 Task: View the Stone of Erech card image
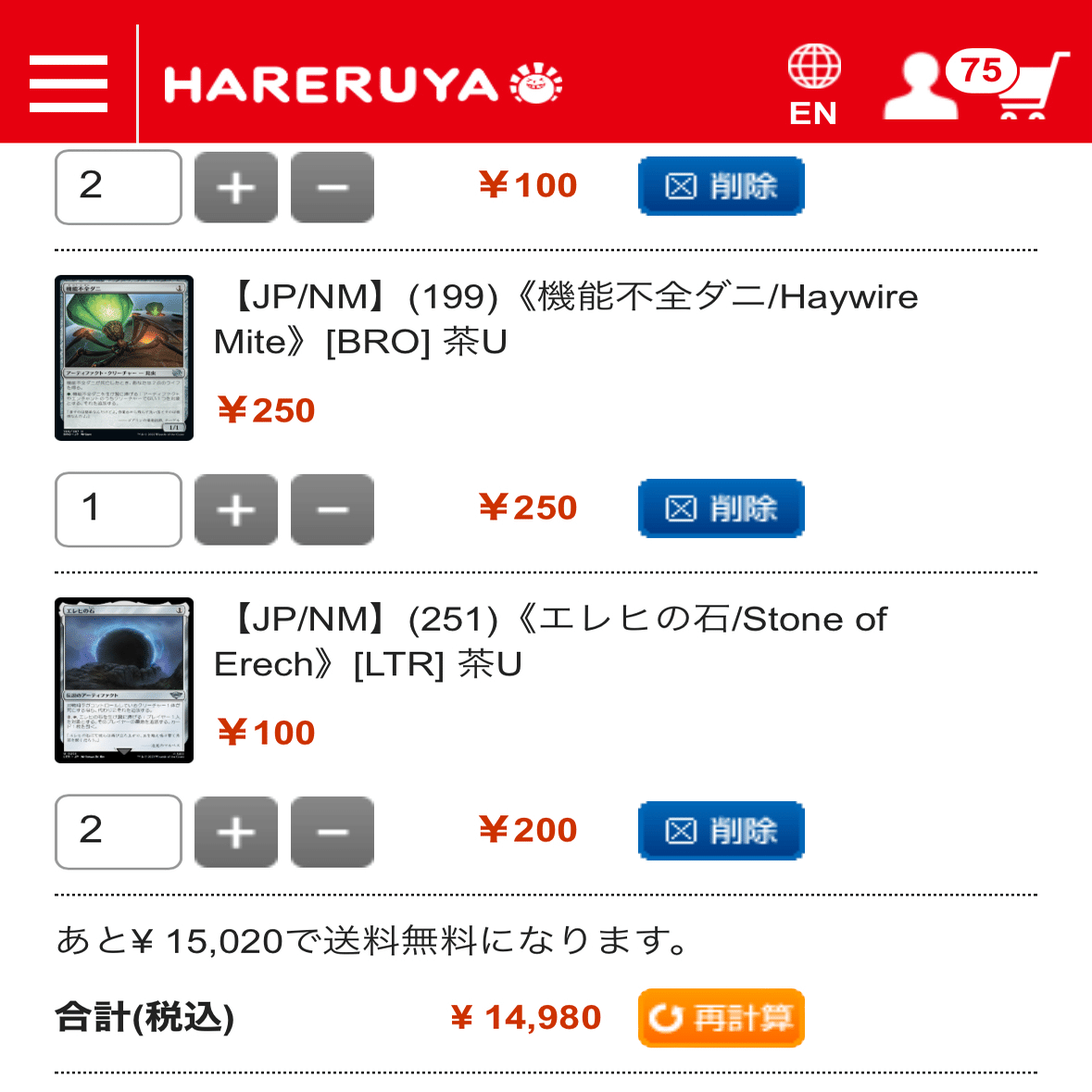tap(124, 680)
